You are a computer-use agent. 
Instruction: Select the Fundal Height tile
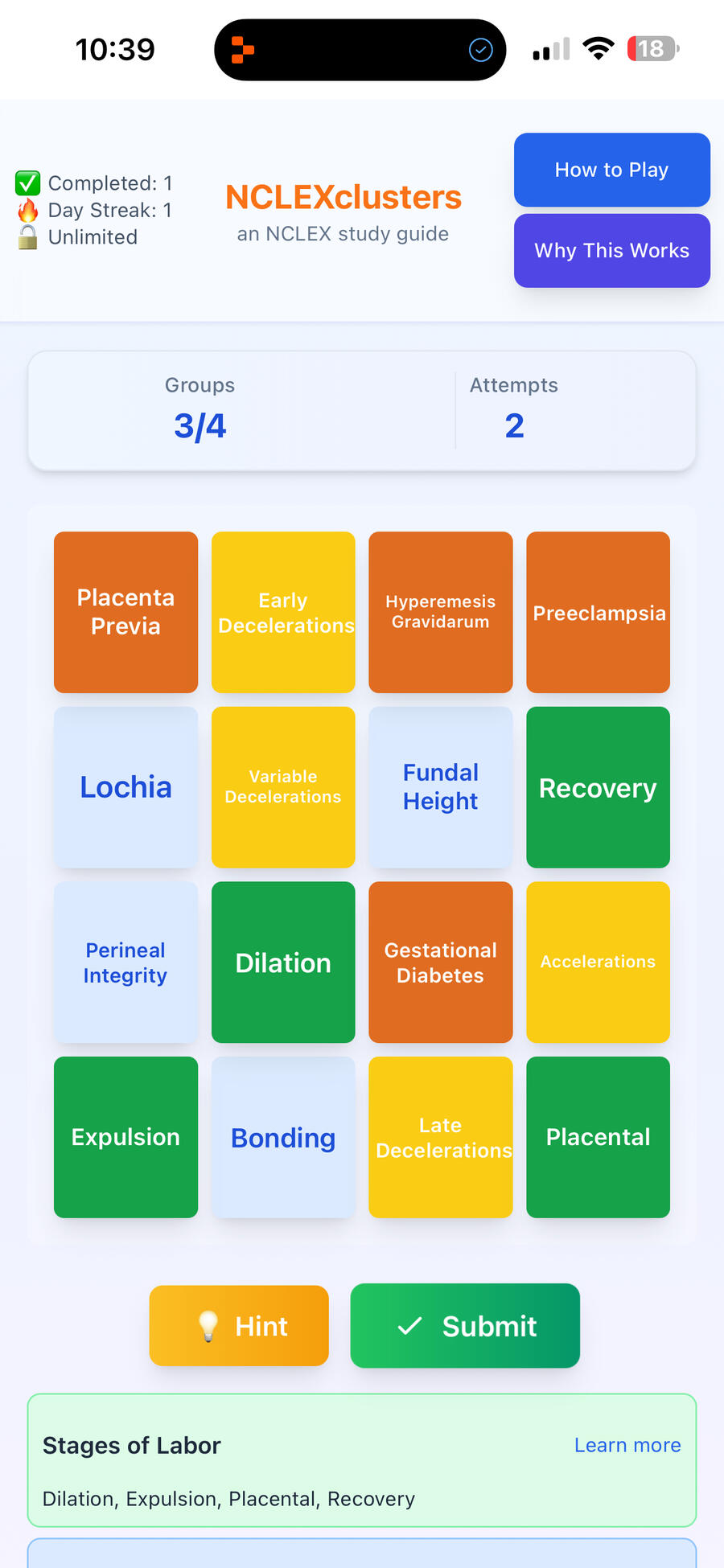(x=440, y=787)
